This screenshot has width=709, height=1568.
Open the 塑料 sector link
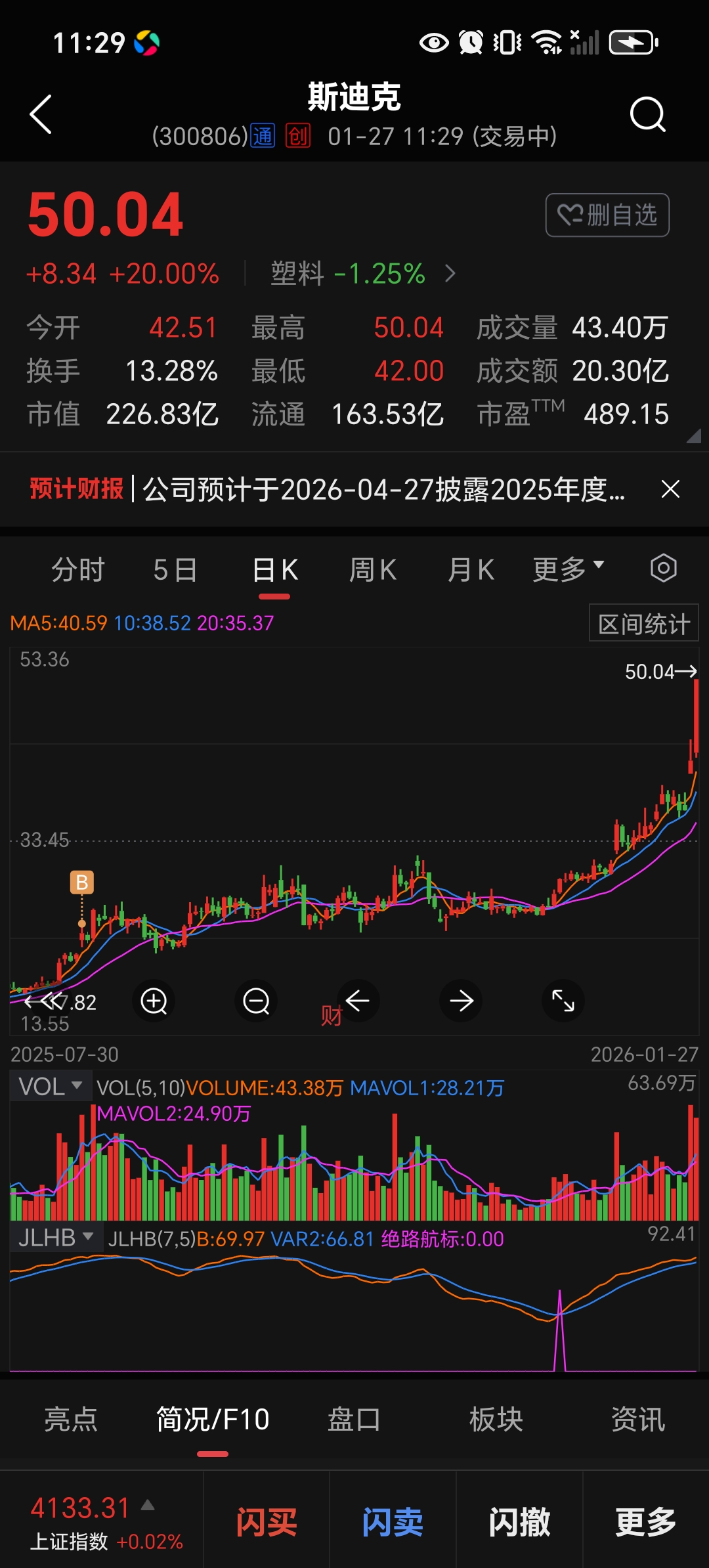click(362, 274)
